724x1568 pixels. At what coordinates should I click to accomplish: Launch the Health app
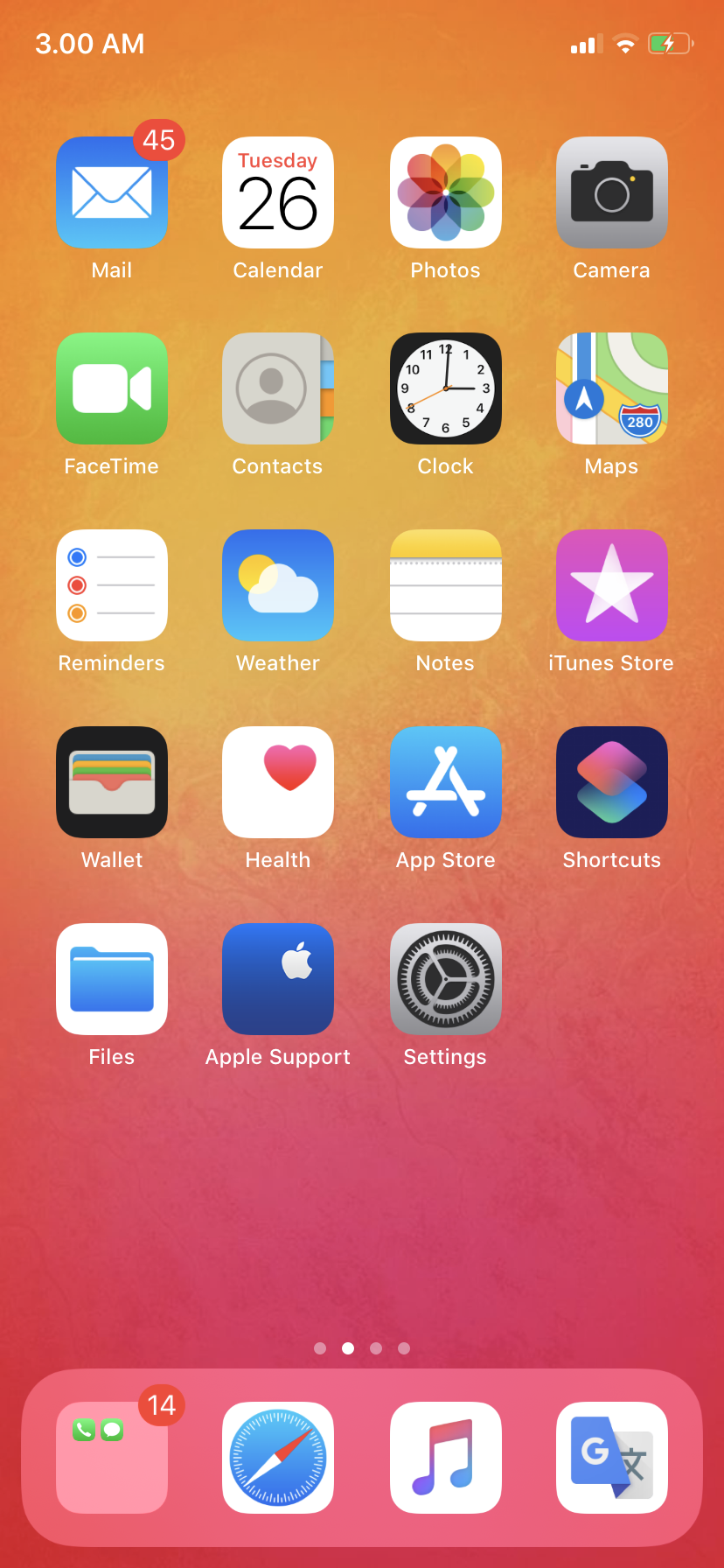(278, 782)
